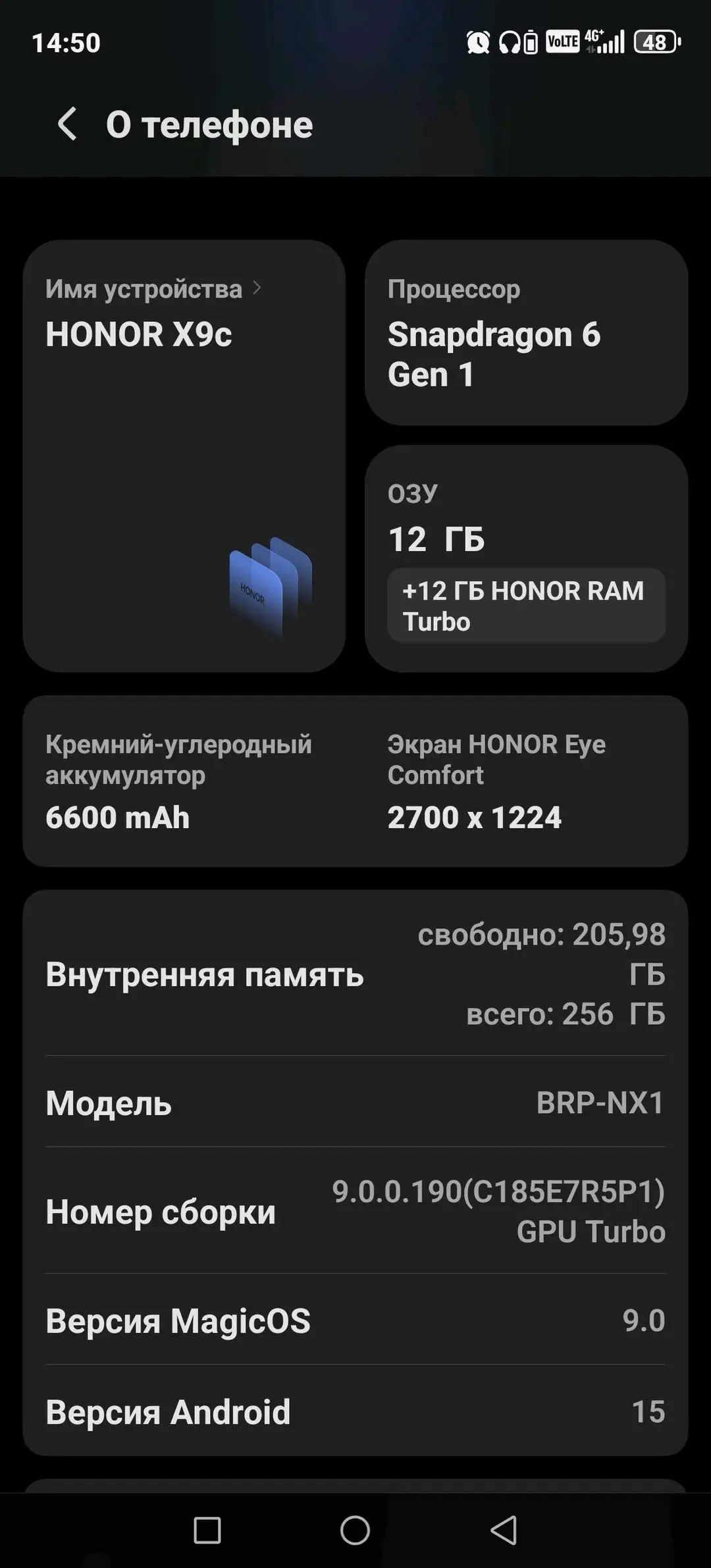The height and width of the screenshot is (1568, 711).
Task: Tap the system home button
Action: 355,1530
